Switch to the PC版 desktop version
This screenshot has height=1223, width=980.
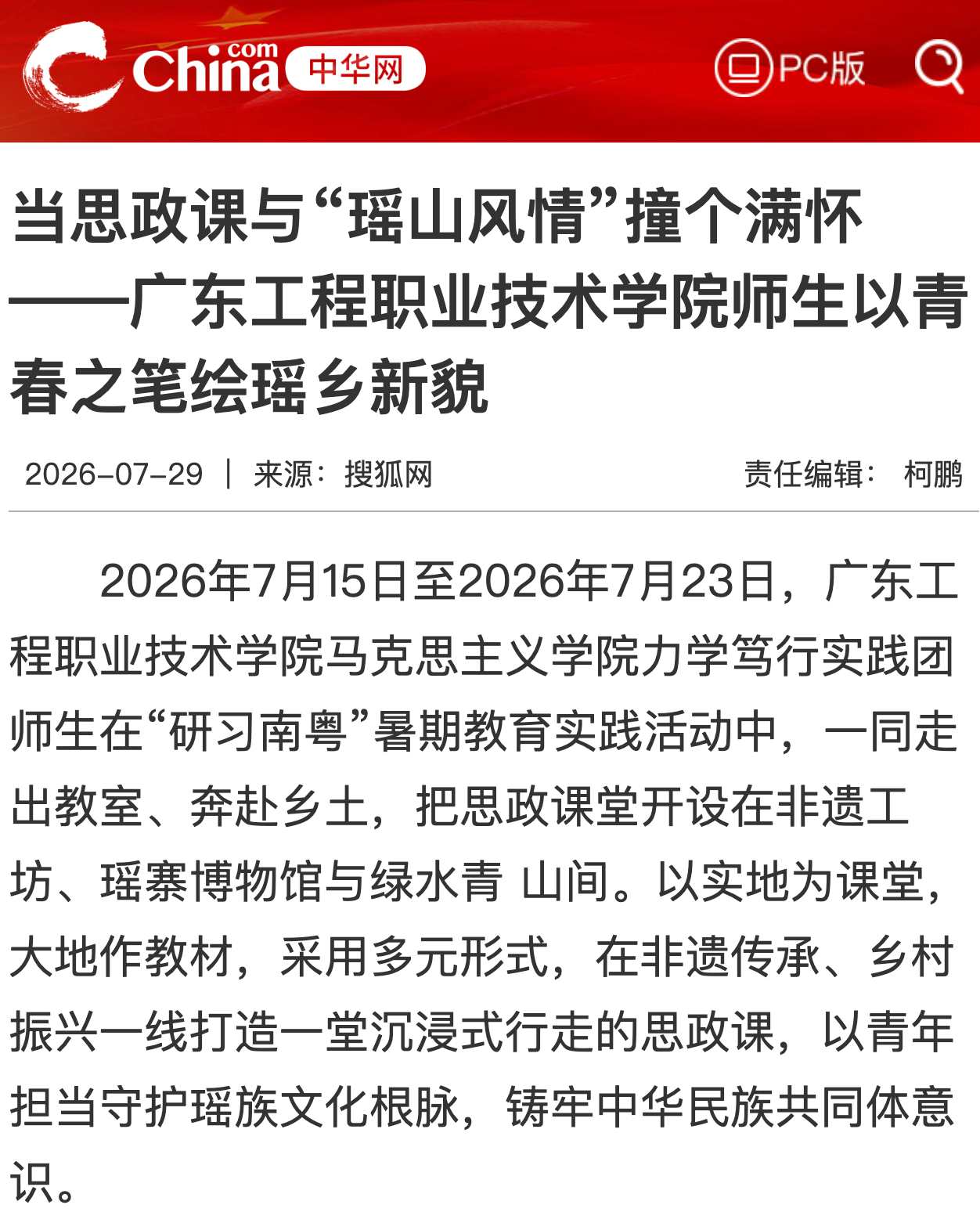click(790, 67)
